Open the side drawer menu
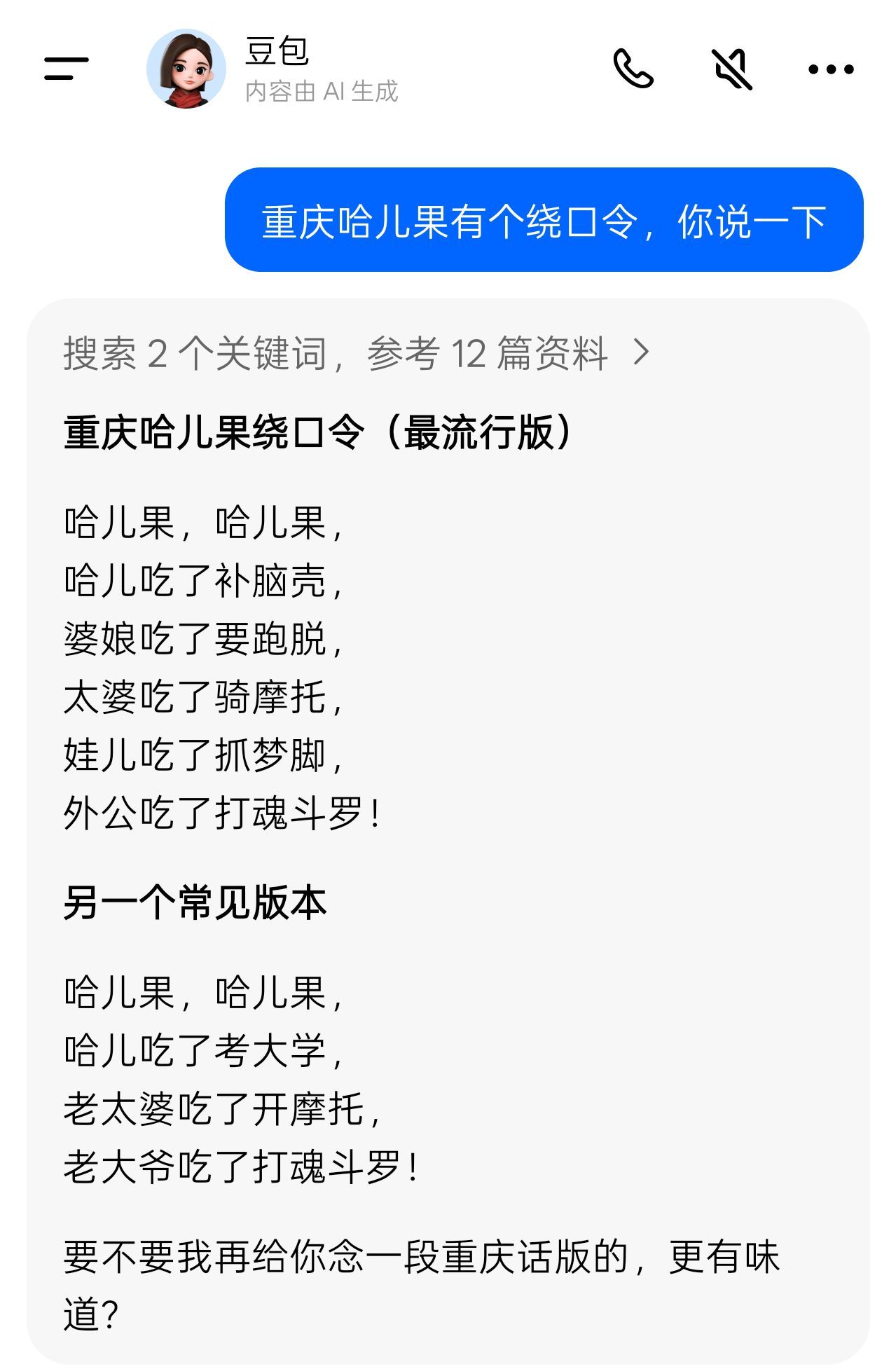This screenshot has height=1369, width=896. [x=67, y=69]
